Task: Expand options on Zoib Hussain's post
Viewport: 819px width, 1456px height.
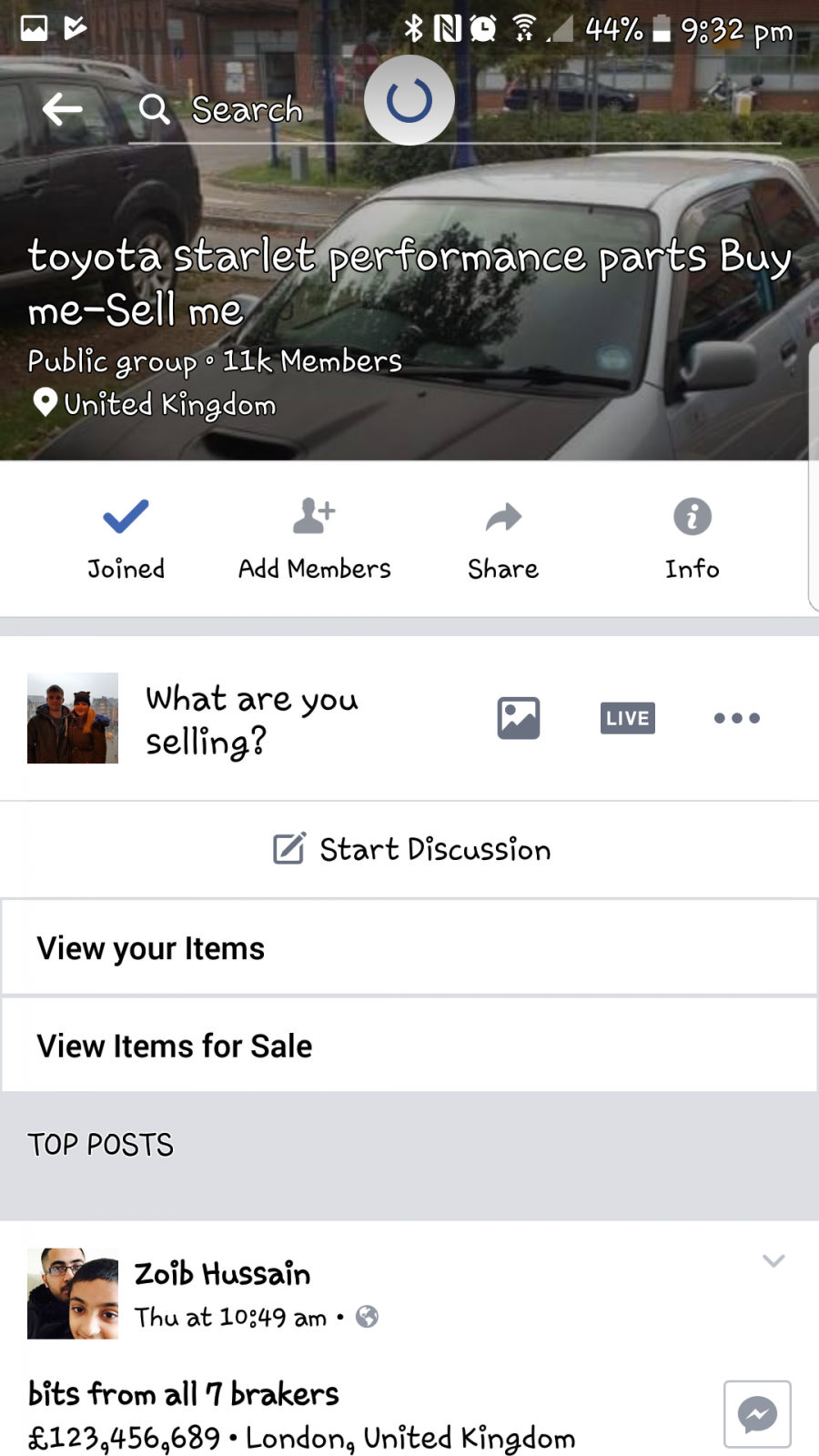Action: pyautogui.click(x=773, y=1260)
